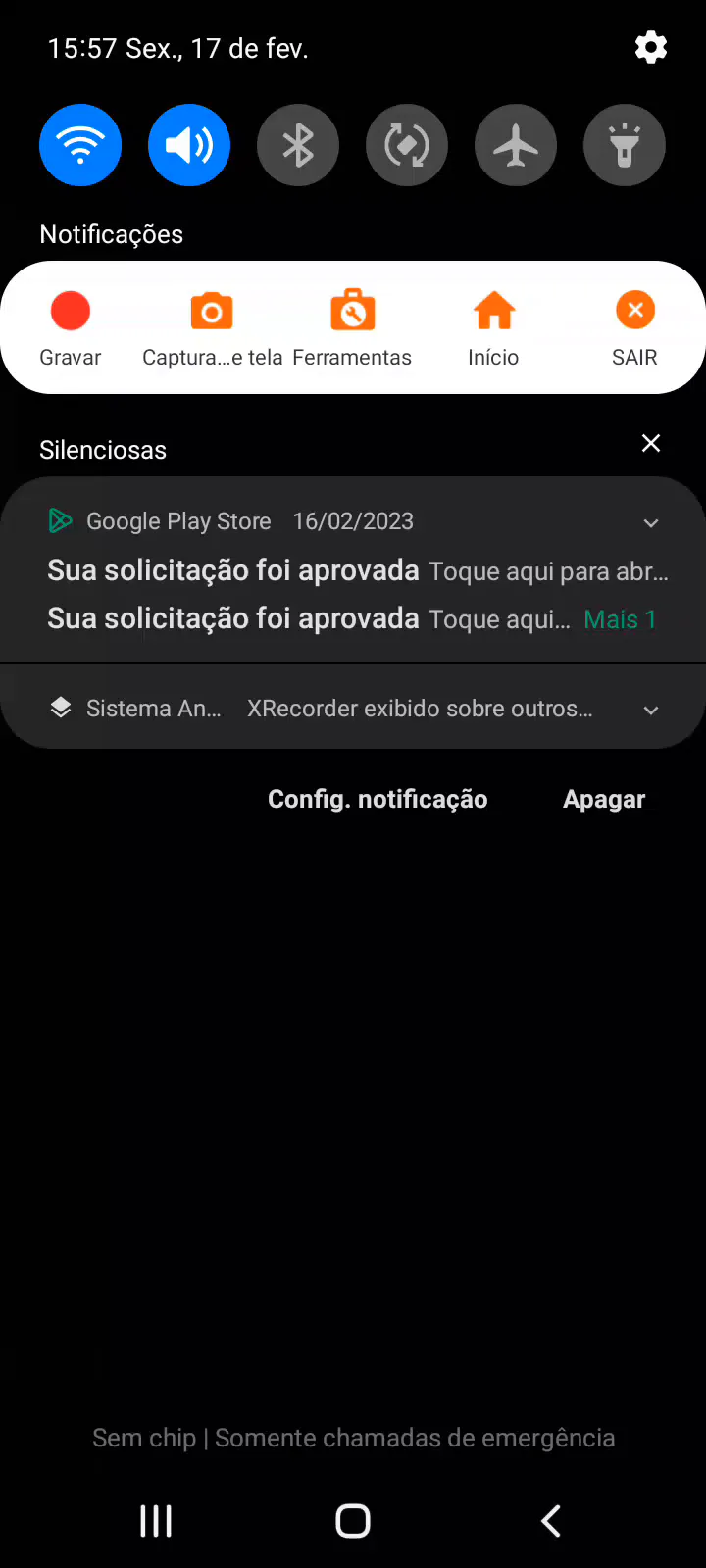Tap Apagar to clear notifications
706x1568 pixels.
click(x=604, y=799)
